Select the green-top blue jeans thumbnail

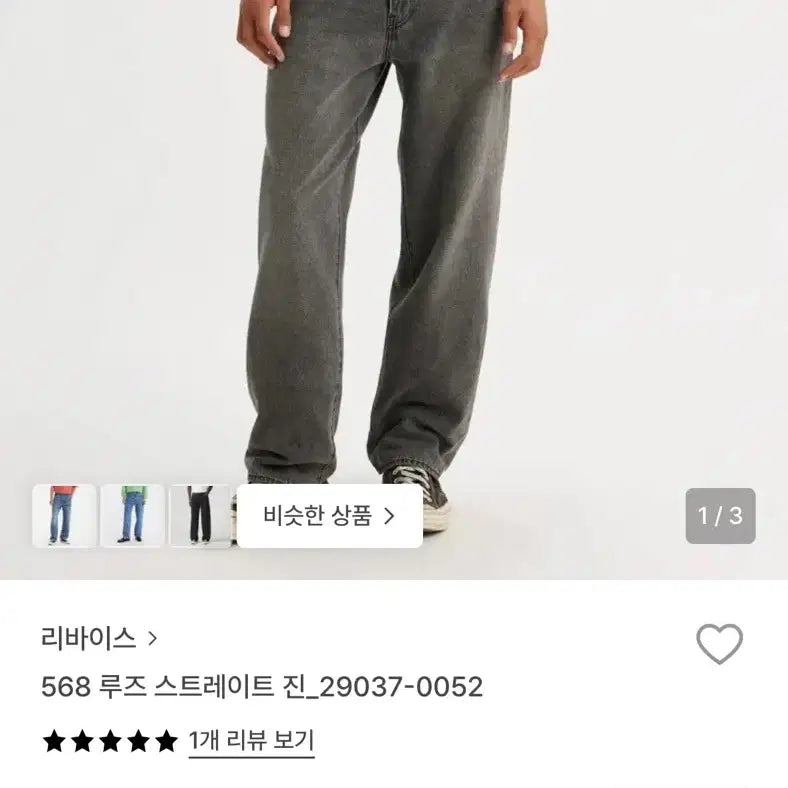(x=132, y=516)
